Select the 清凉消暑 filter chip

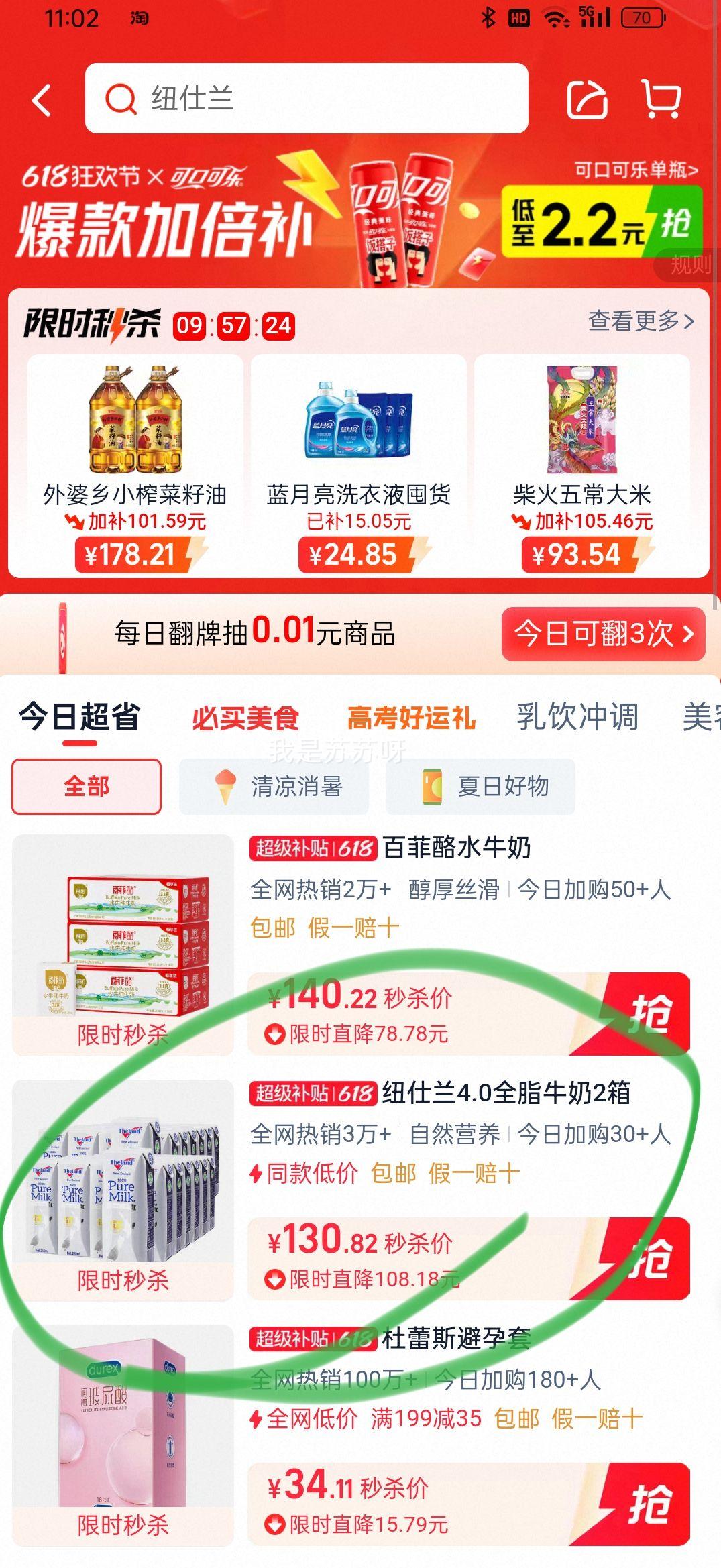coord(274,787)
